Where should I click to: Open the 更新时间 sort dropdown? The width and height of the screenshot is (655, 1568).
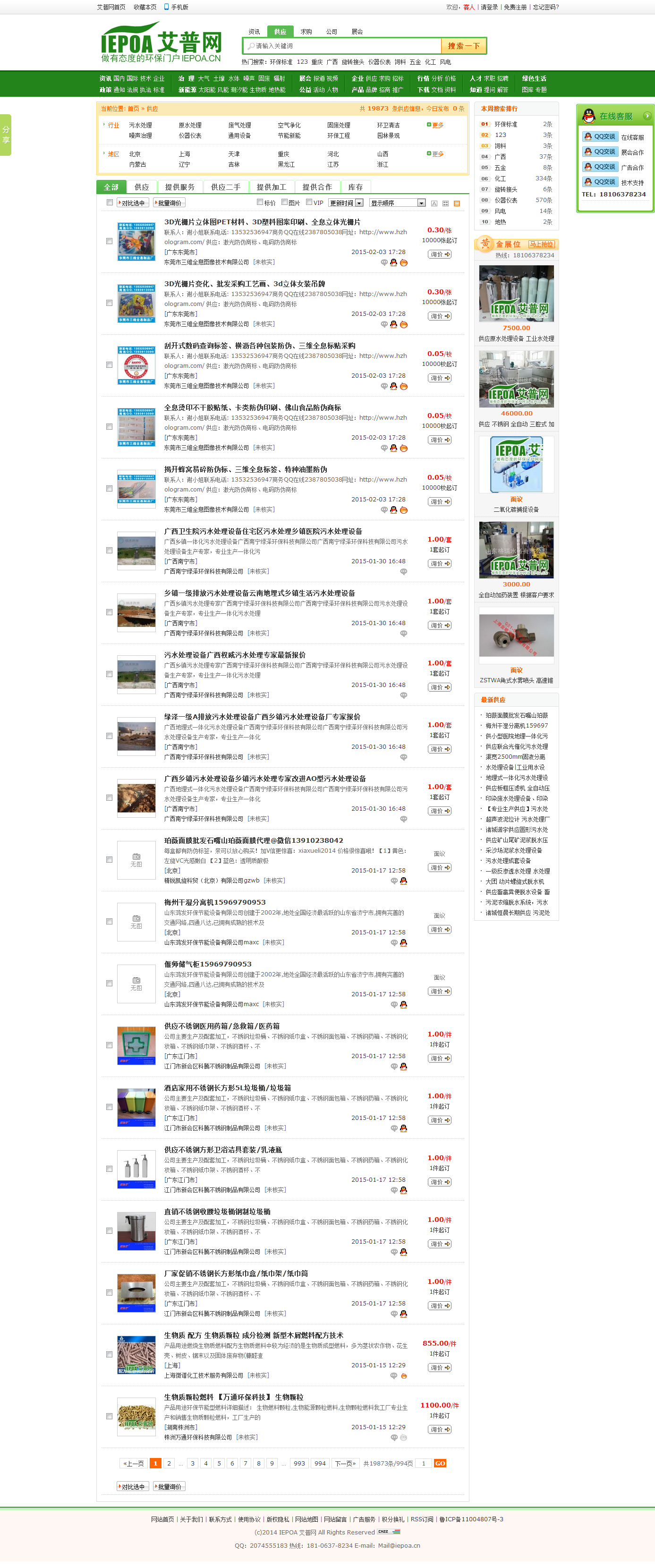click(346, 203)
